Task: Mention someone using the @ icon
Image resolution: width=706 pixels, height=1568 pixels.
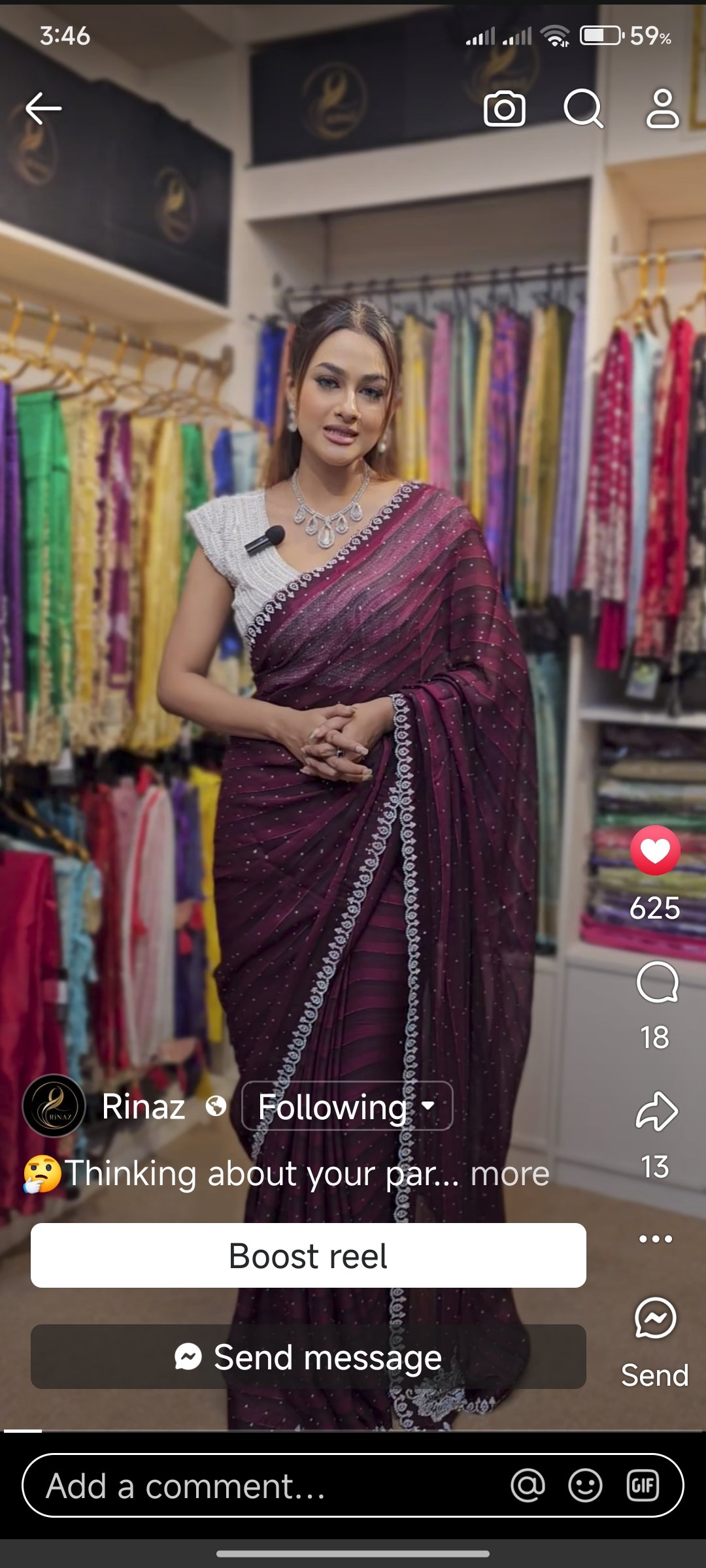Action: [528, 1486]
